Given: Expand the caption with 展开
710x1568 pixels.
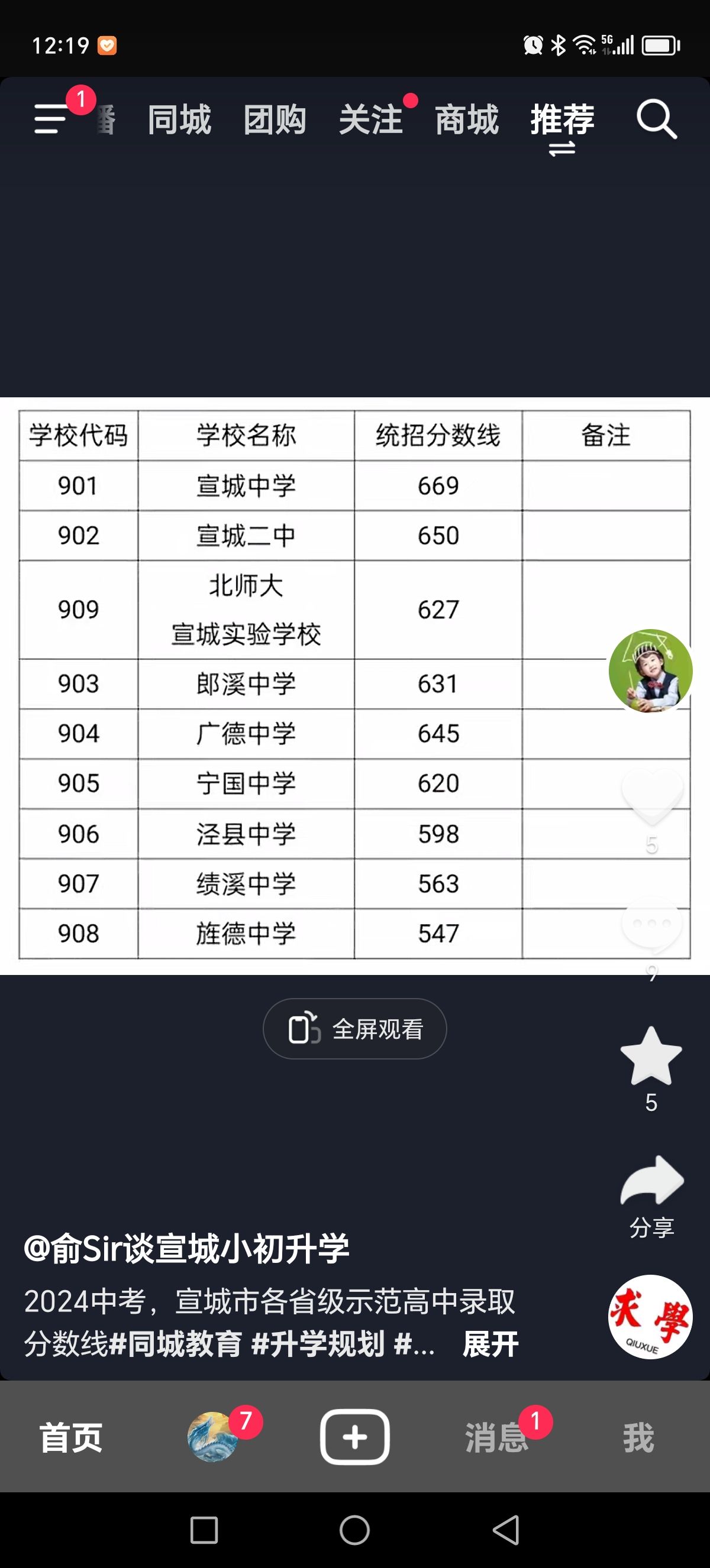Looking at the screenshot, I should tap(491, 1343).
